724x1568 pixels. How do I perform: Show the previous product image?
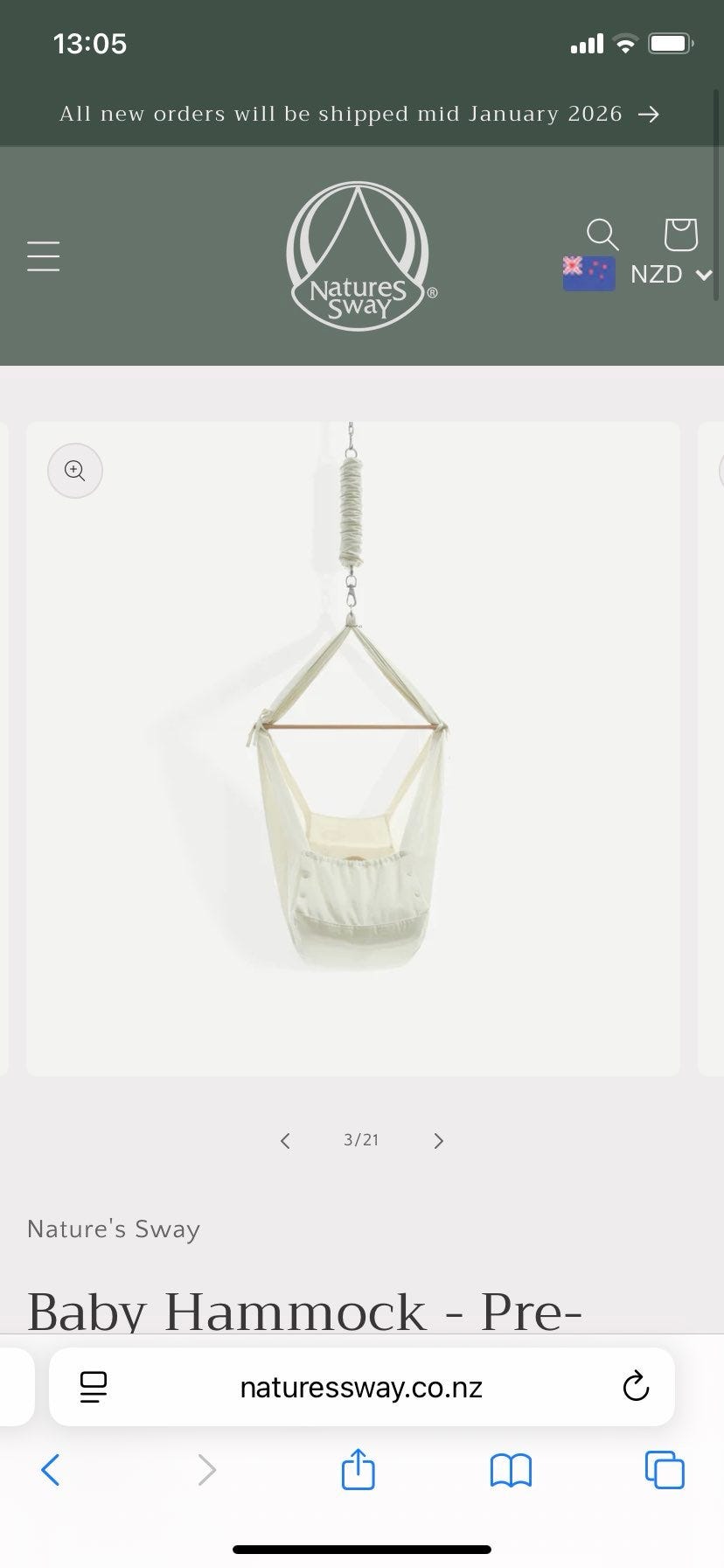pos(285,1140)
